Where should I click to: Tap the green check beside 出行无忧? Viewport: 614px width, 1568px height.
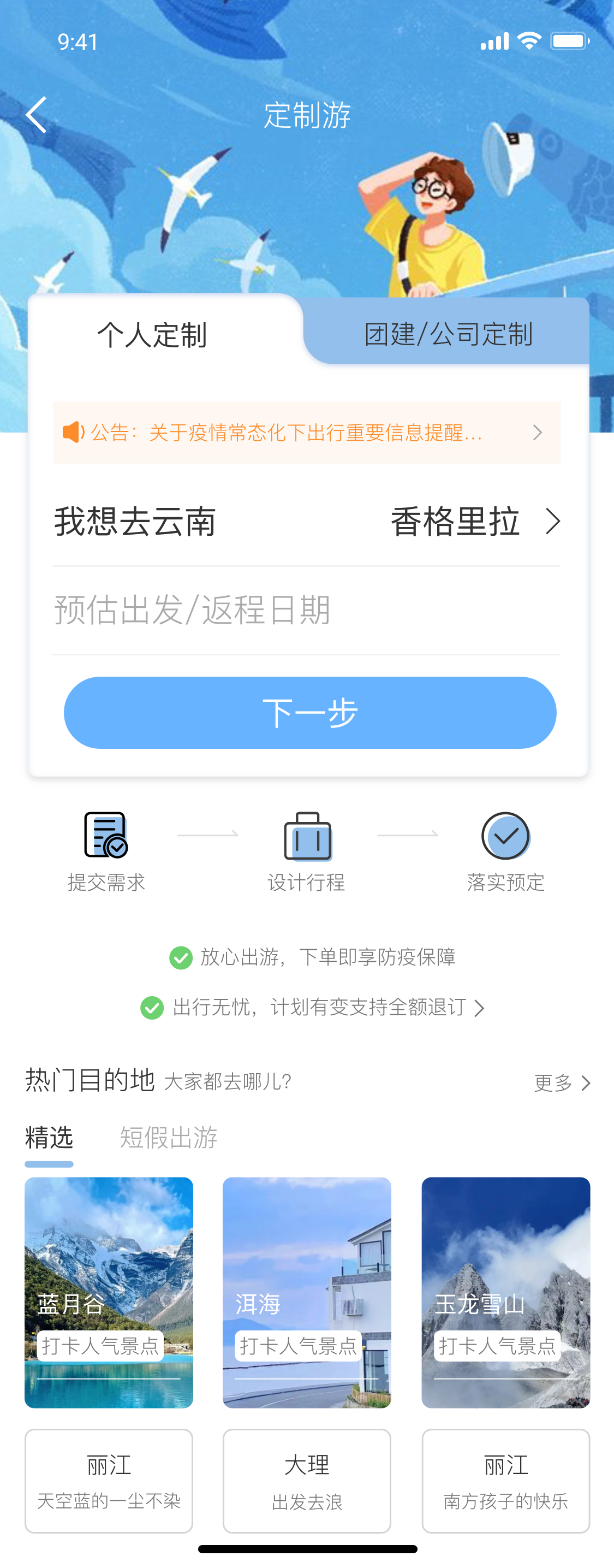click(153, 1006)
